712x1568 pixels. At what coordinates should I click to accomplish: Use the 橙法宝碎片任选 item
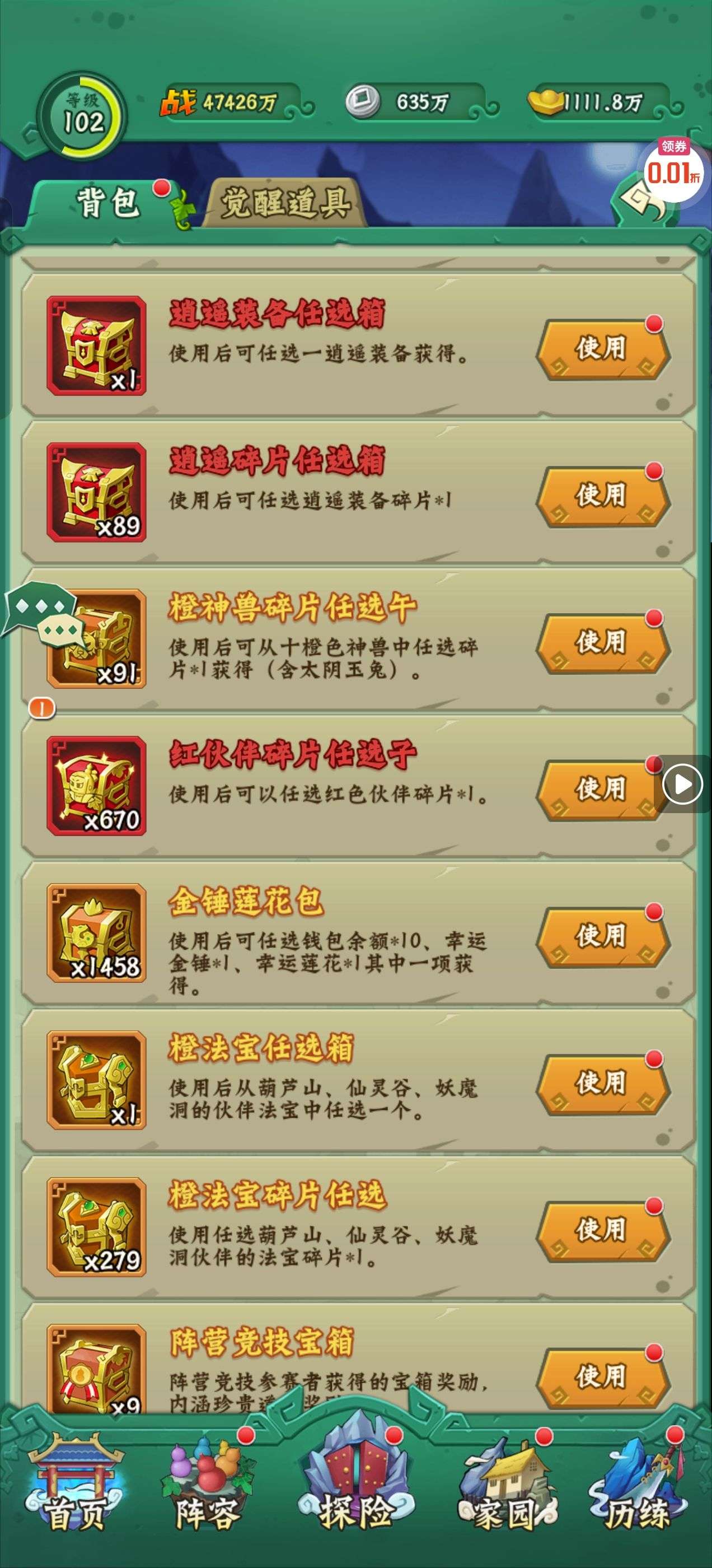point(602,1231)
